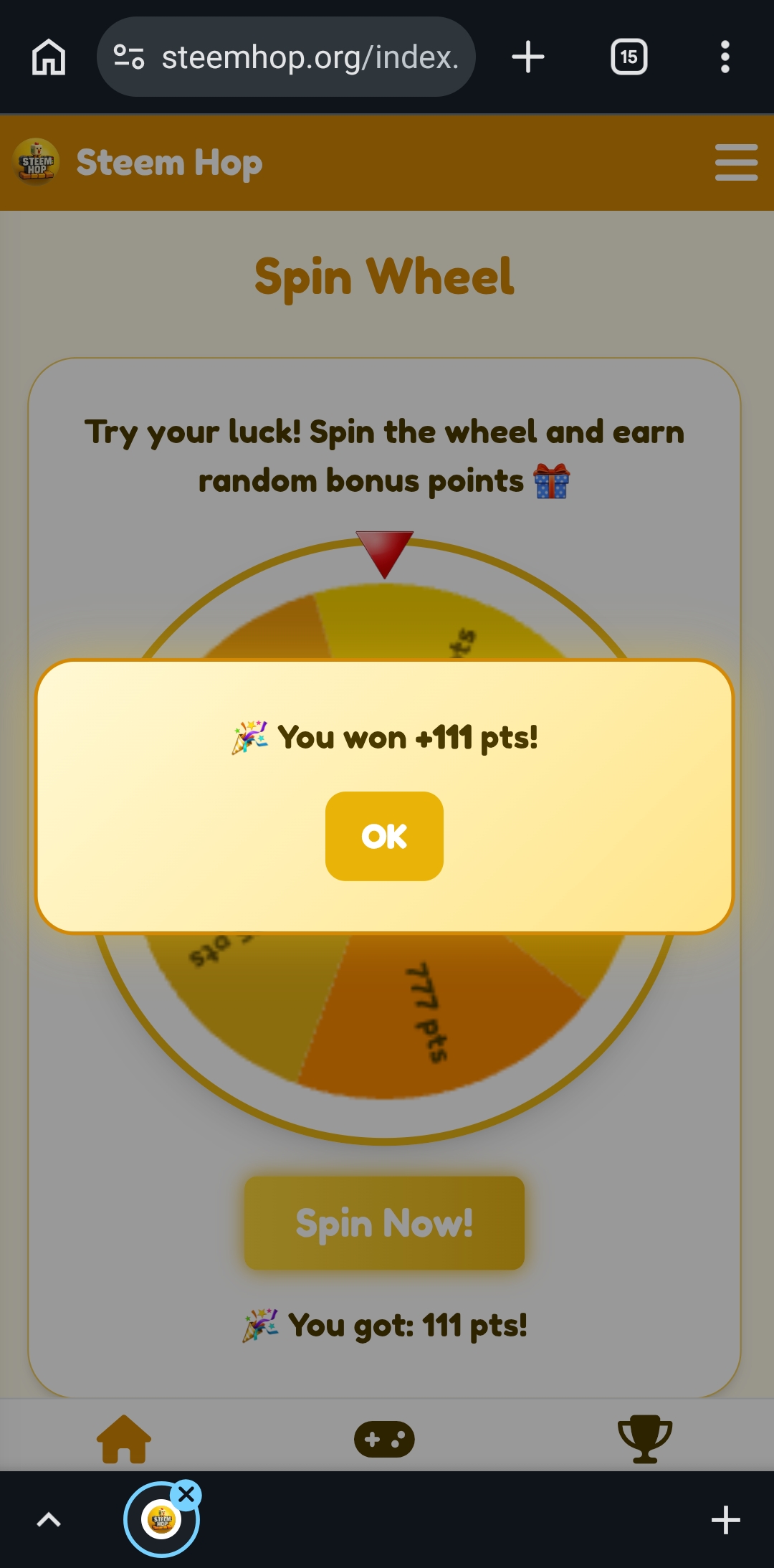Open a new browser tab with plus
The width and height of the screenshot is (774, 1568).
coord(528,57)
